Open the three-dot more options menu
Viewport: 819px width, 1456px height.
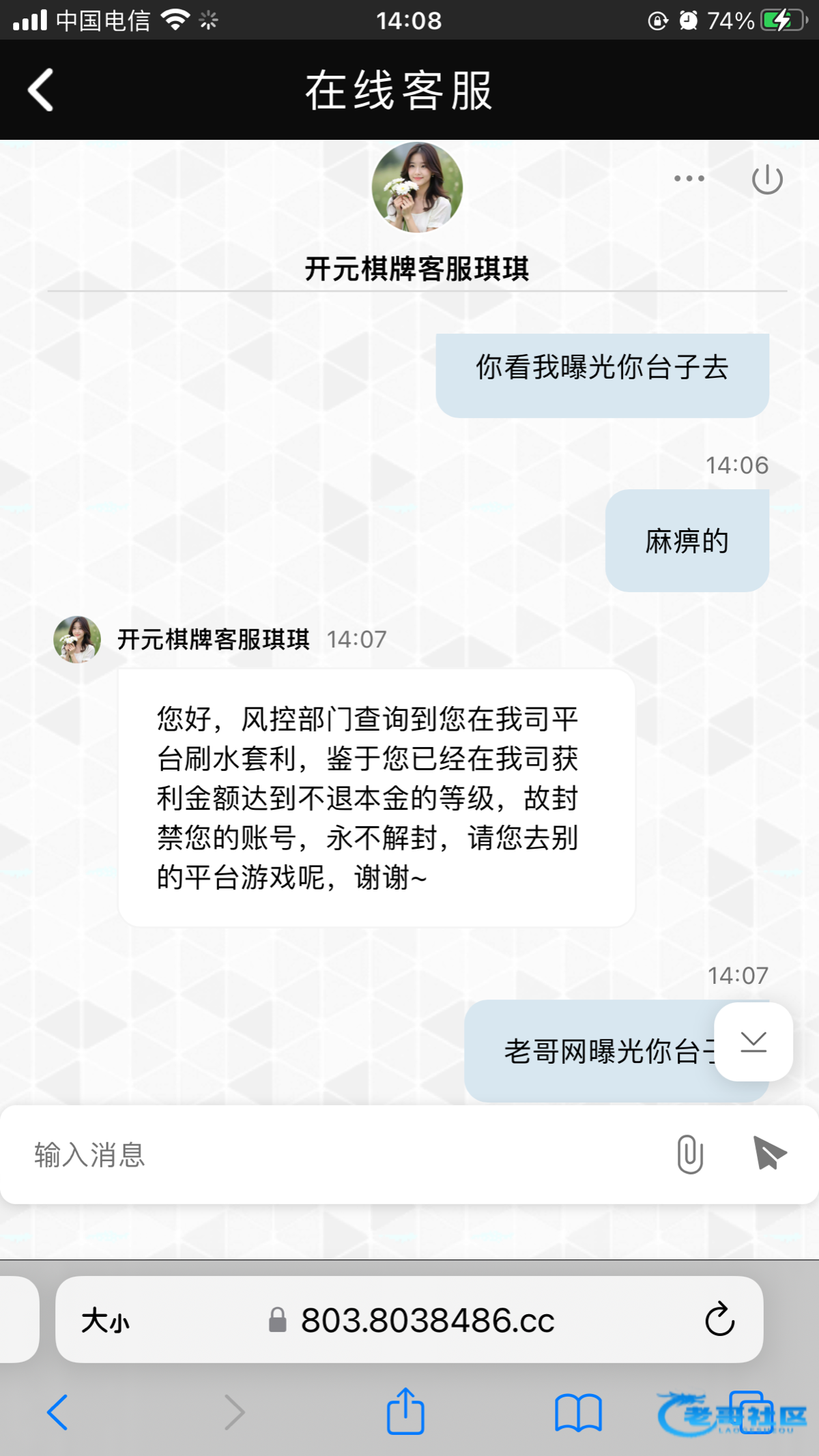click(x=689, y=179)
